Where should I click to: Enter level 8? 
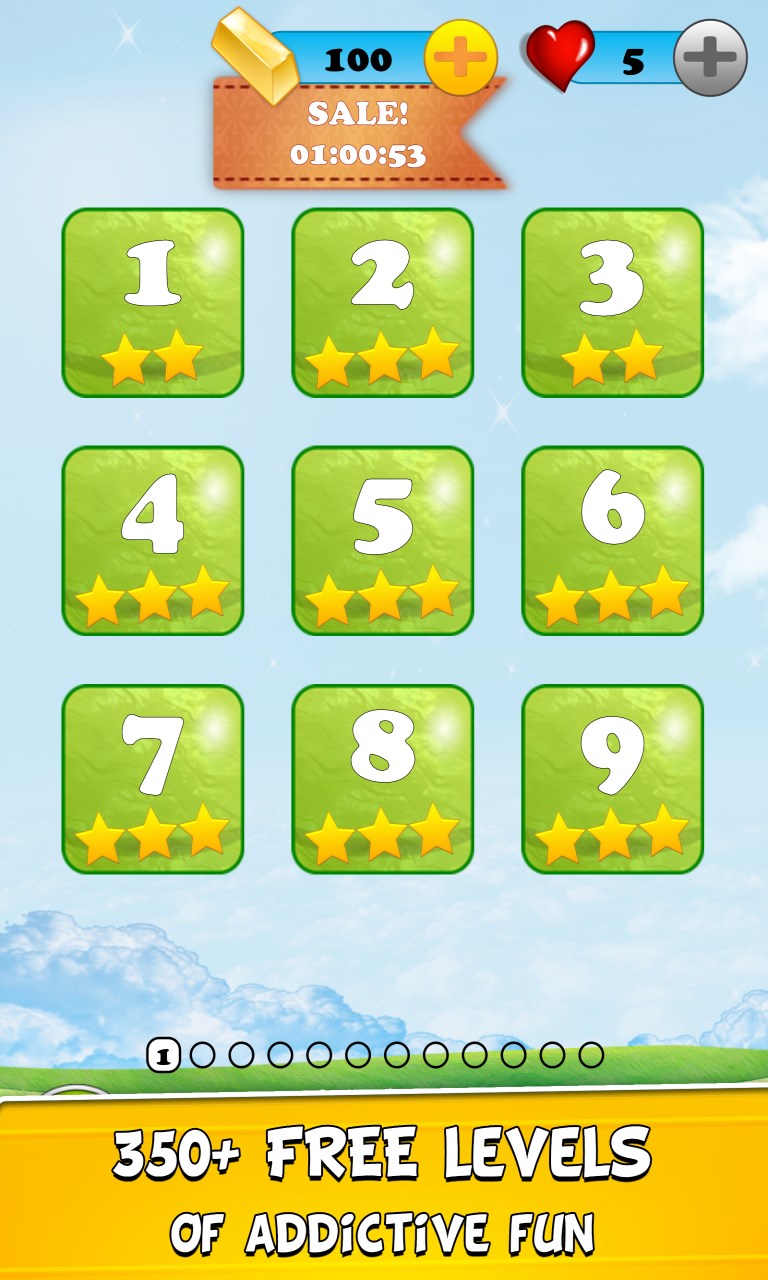tap(382, 778)
